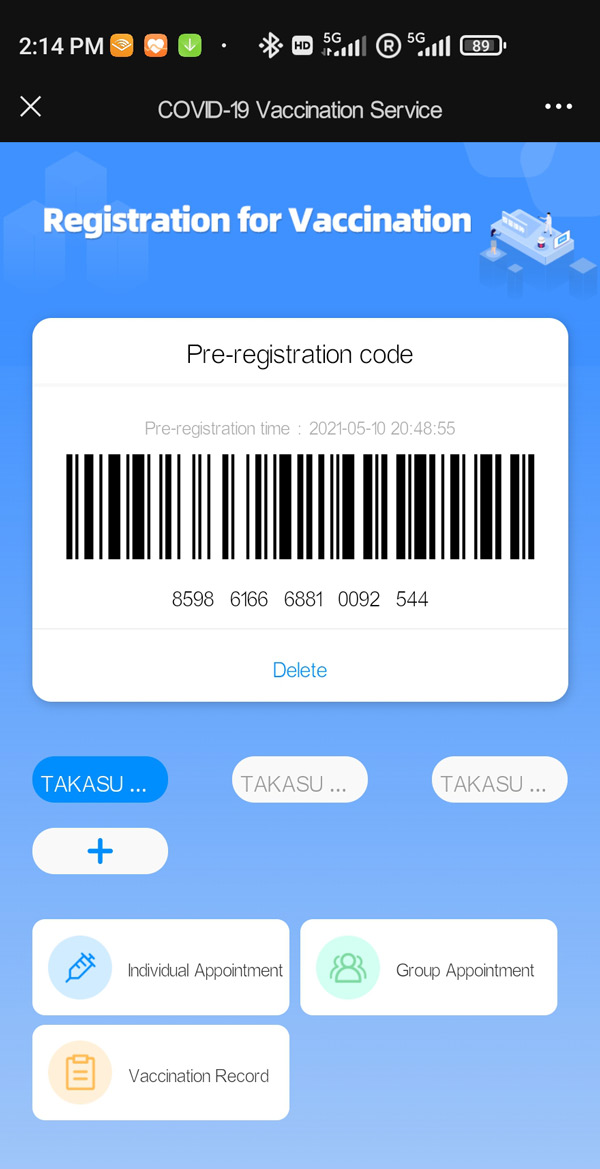Open the three-dot overflow menu

[x=558, y=107]
